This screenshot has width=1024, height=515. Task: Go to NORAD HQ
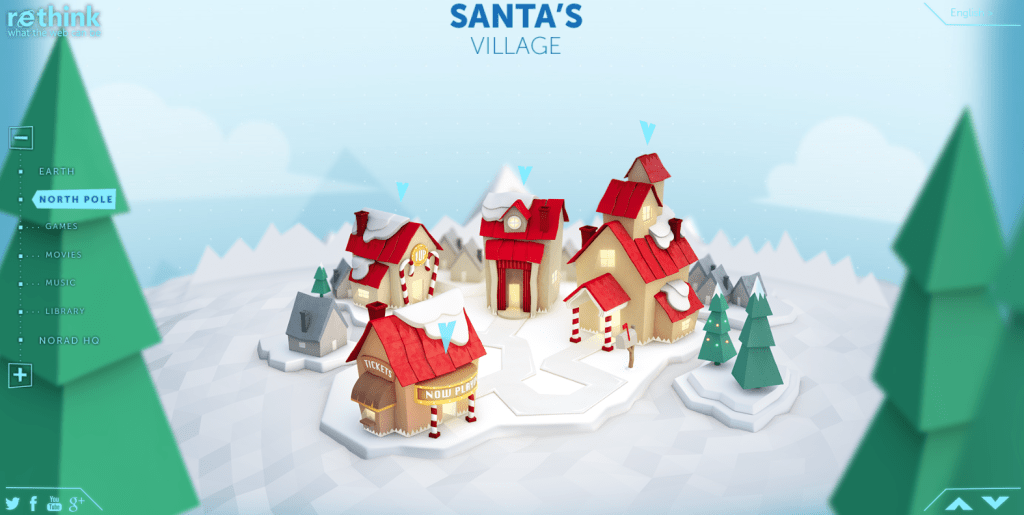pos(70,340)
